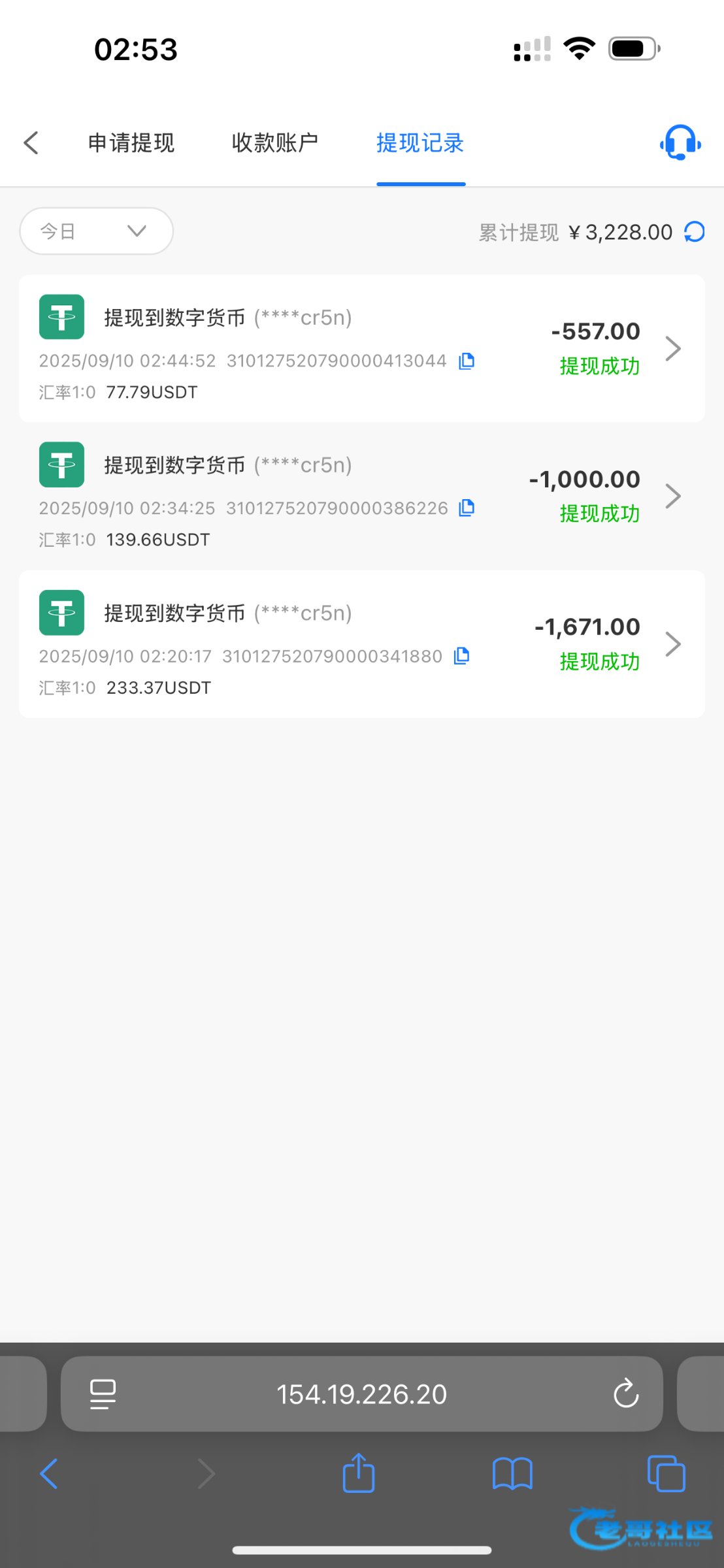Screen dimensions: 724x1568
Task: Open the -1,671.00 withdrawal record
Action: (x=673, y=644)
